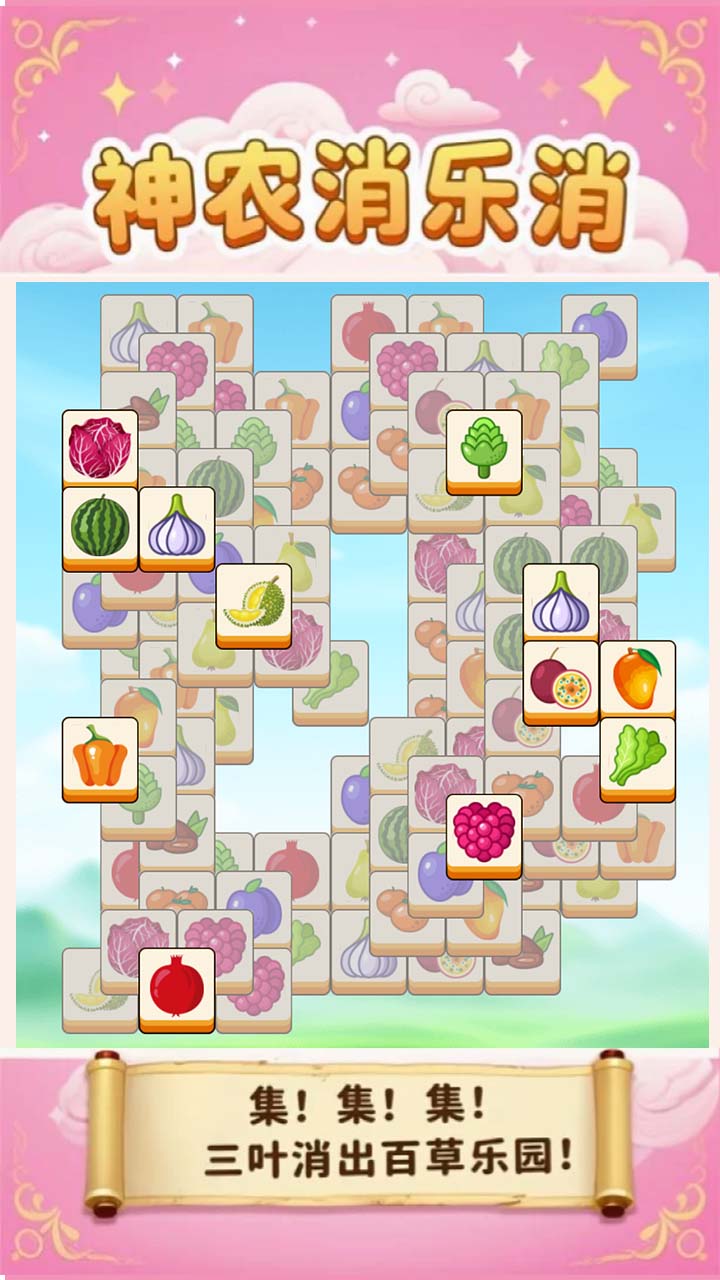This screenshot has width=720, height=1280.
Task: Select the artichoke tile near the top right
Action: tap(482, 449)
